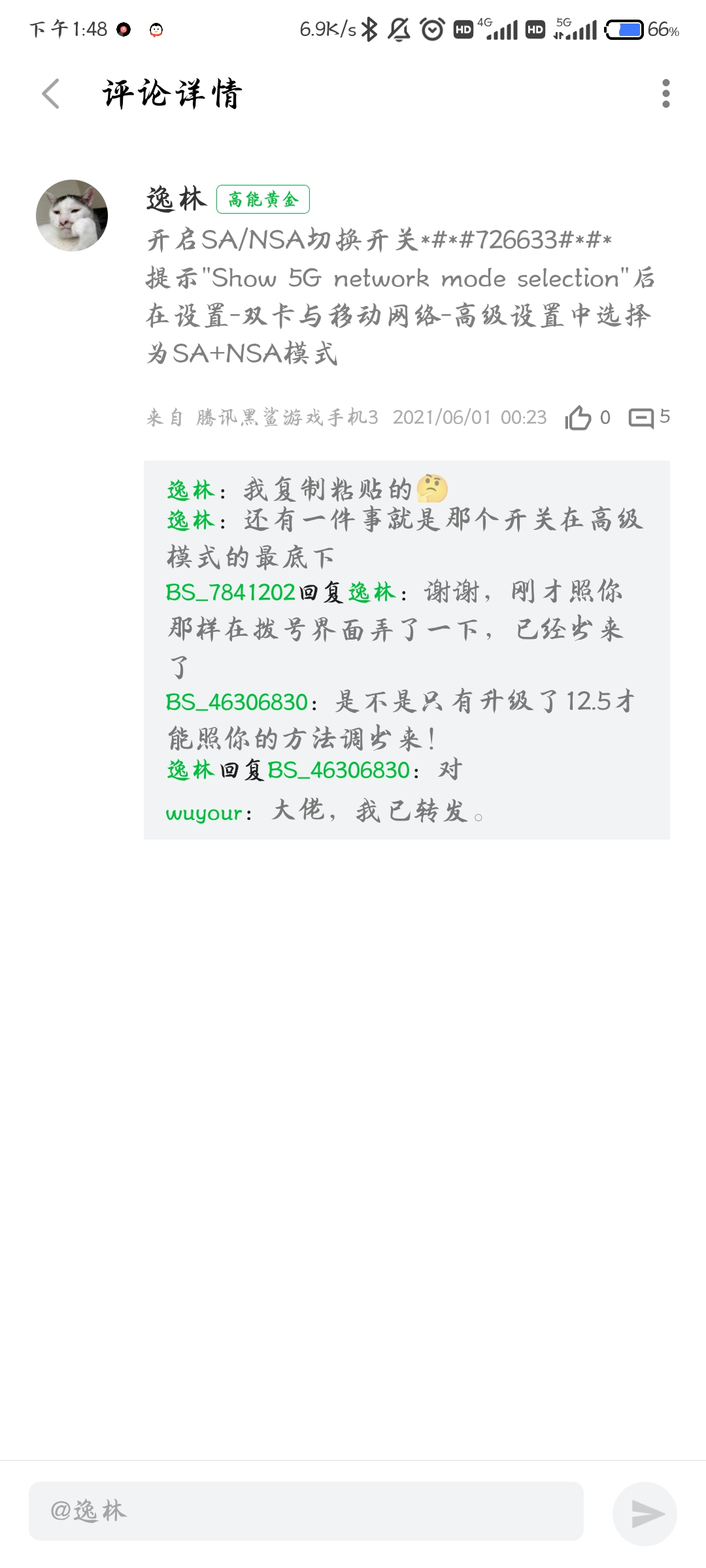Open BS_7841202's profile link

pos(230,593)
